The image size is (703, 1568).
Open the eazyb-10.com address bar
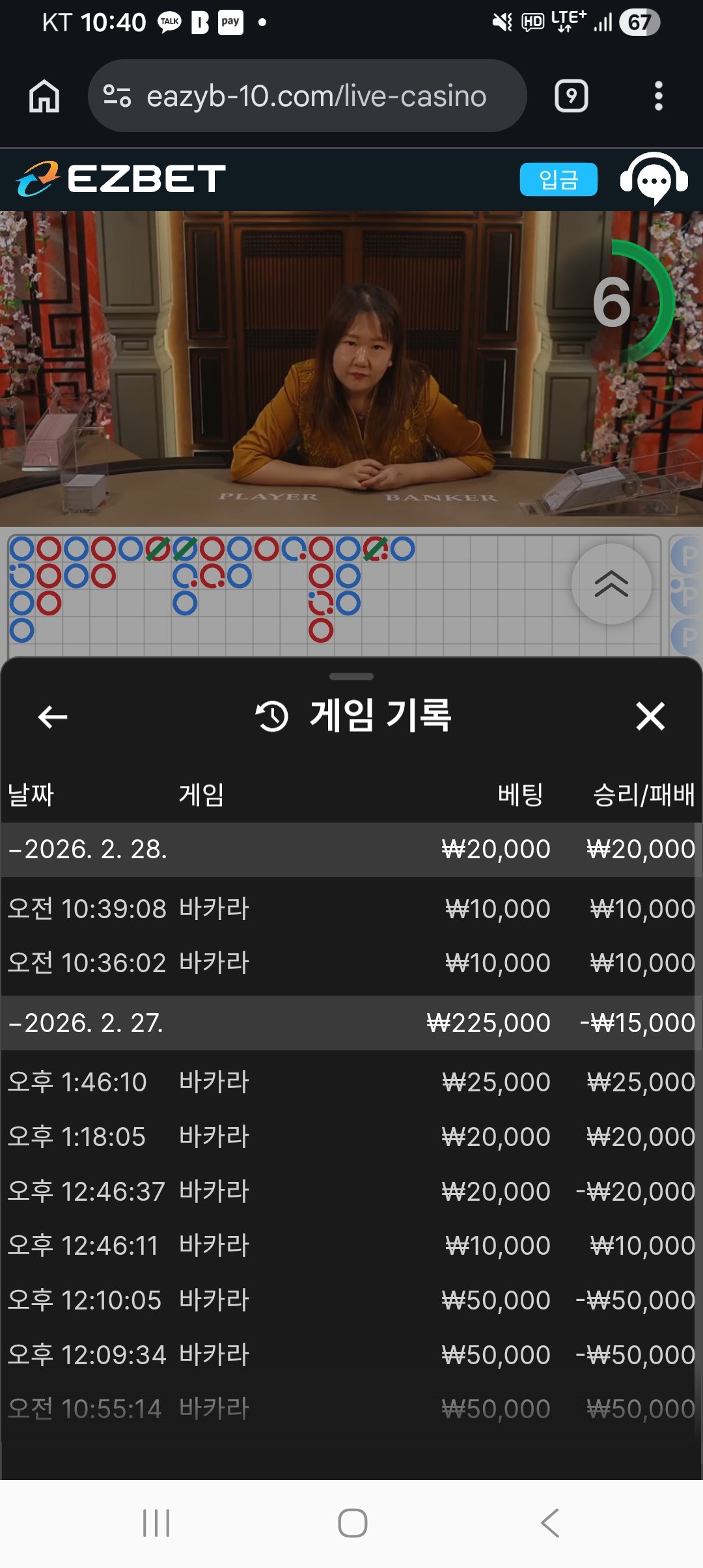tap(307, 96)
